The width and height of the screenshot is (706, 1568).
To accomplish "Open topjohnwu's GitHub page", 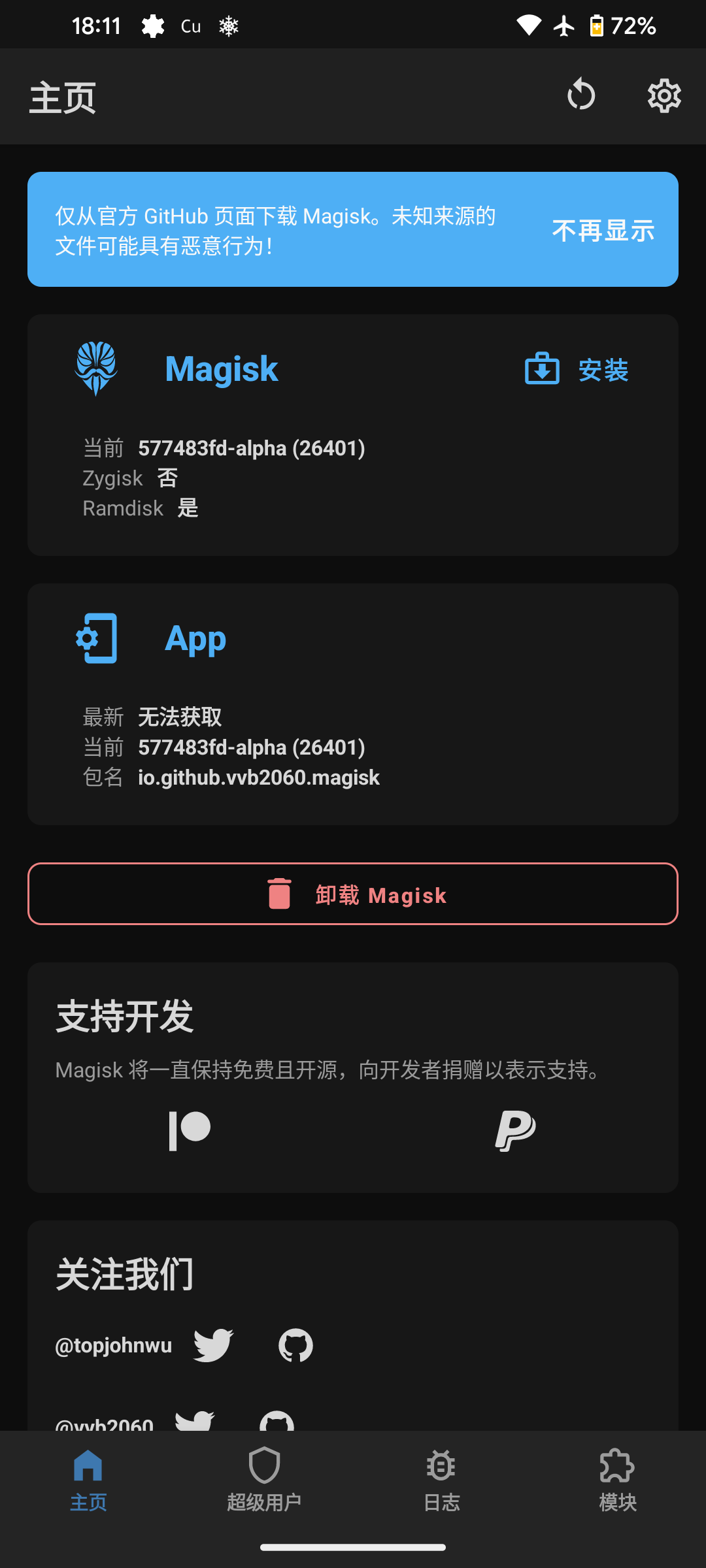I will (x=295, y=1345).
